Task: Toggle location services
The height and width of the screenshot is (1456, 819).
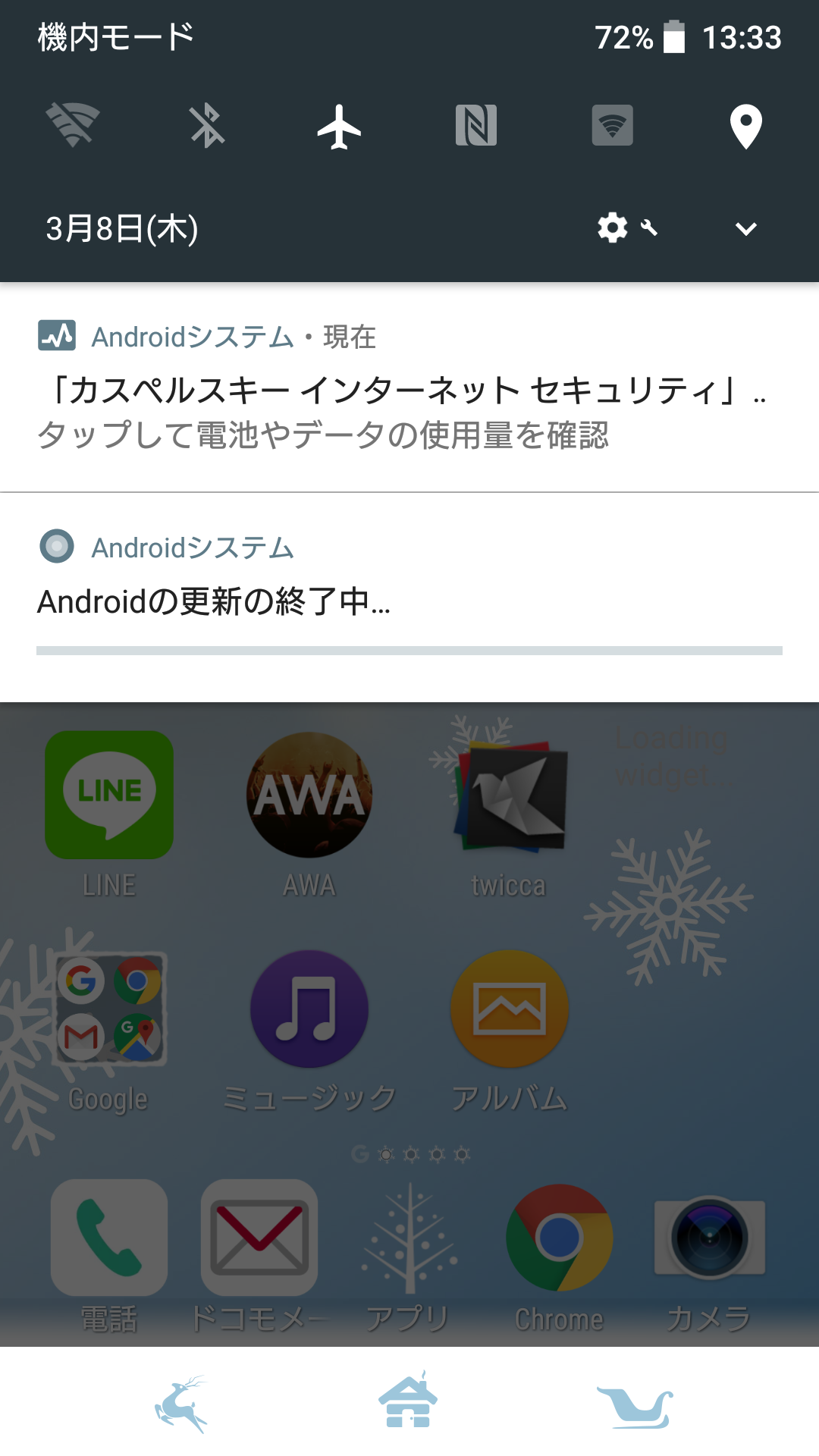Action: pyautogui.click(x=746, y=126)
